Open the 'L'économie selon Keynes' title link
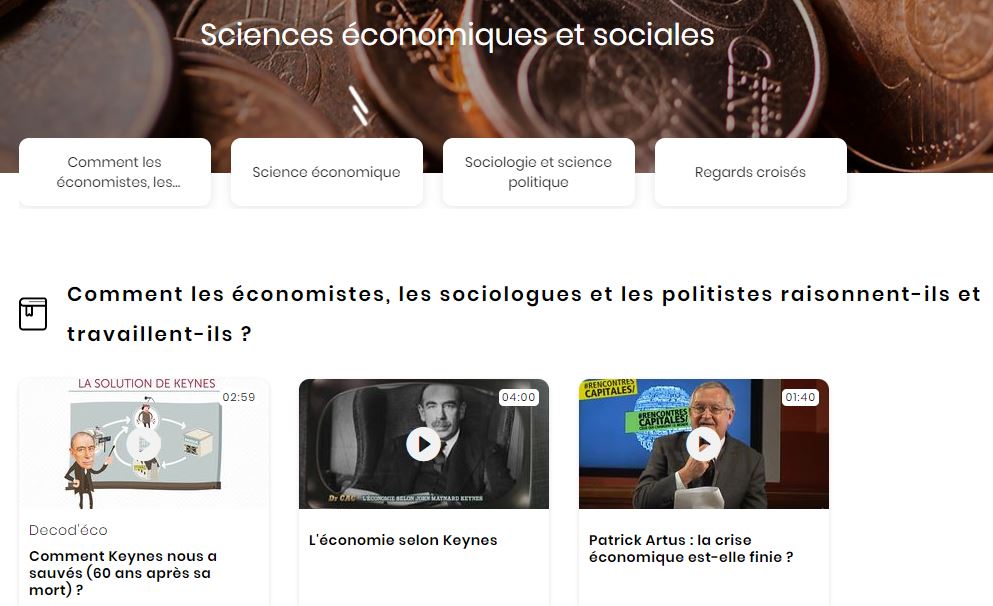This screenshot has width=993, height=606. click(x=403, y=540)
